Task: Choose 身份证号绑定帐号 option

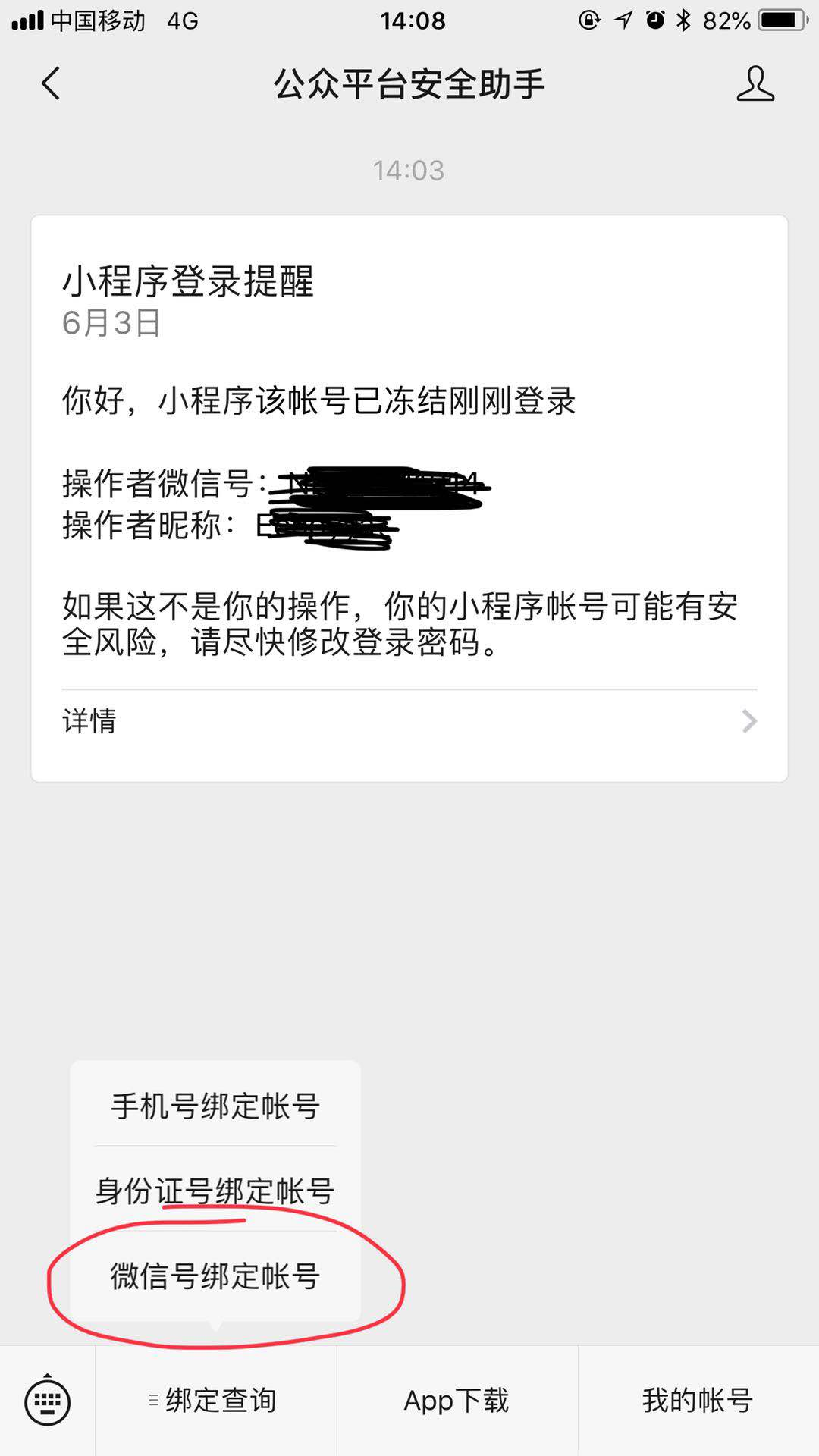Action: coord(215,1191)
